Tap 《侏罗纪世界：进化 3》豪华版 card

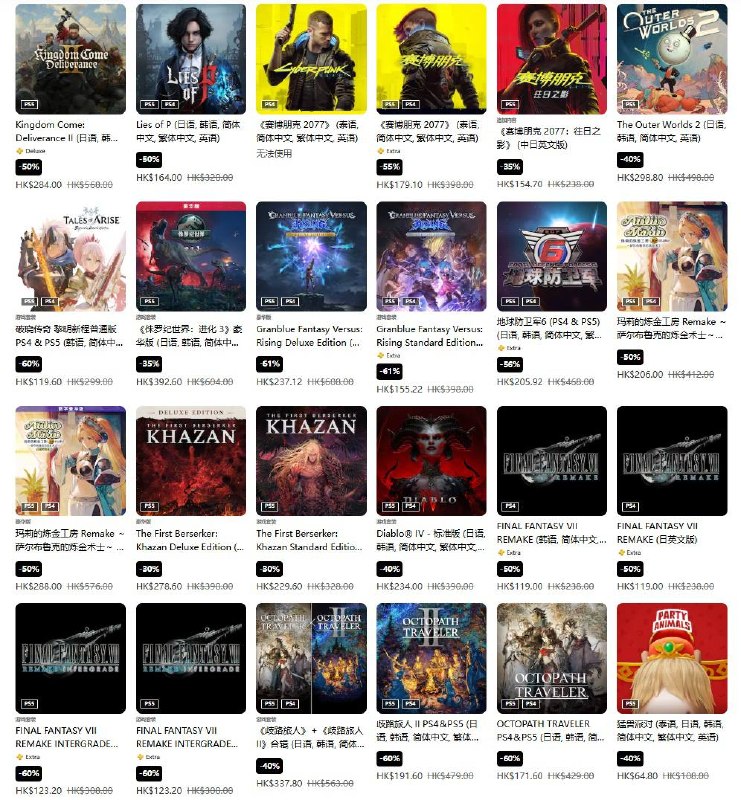(190, 256)
